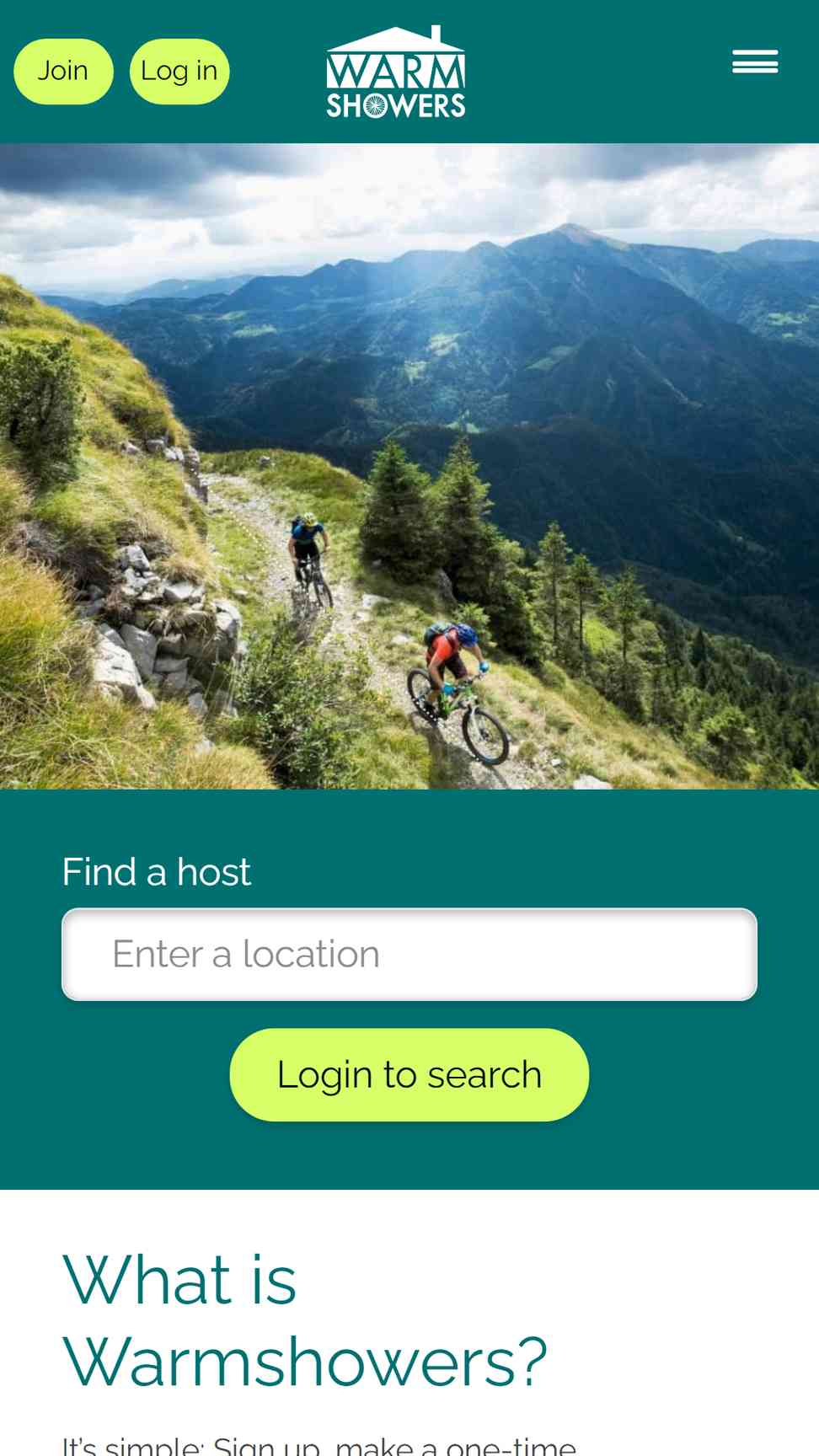This screenshot has height=1456, width=819.
Task: Go to Warm Showers home via logo
Action: coord(396,72)
